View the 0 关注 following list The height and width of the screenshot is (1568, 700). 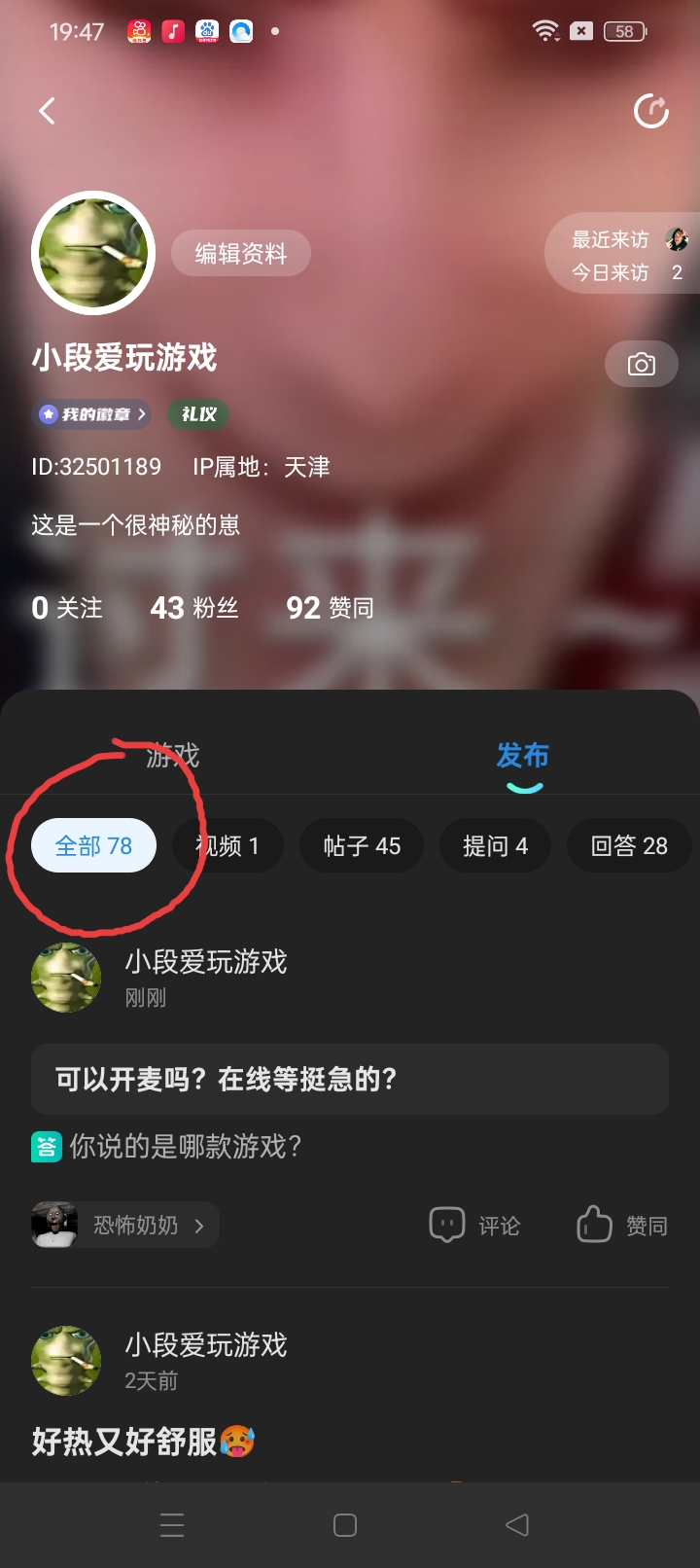[x=66, y=608]
